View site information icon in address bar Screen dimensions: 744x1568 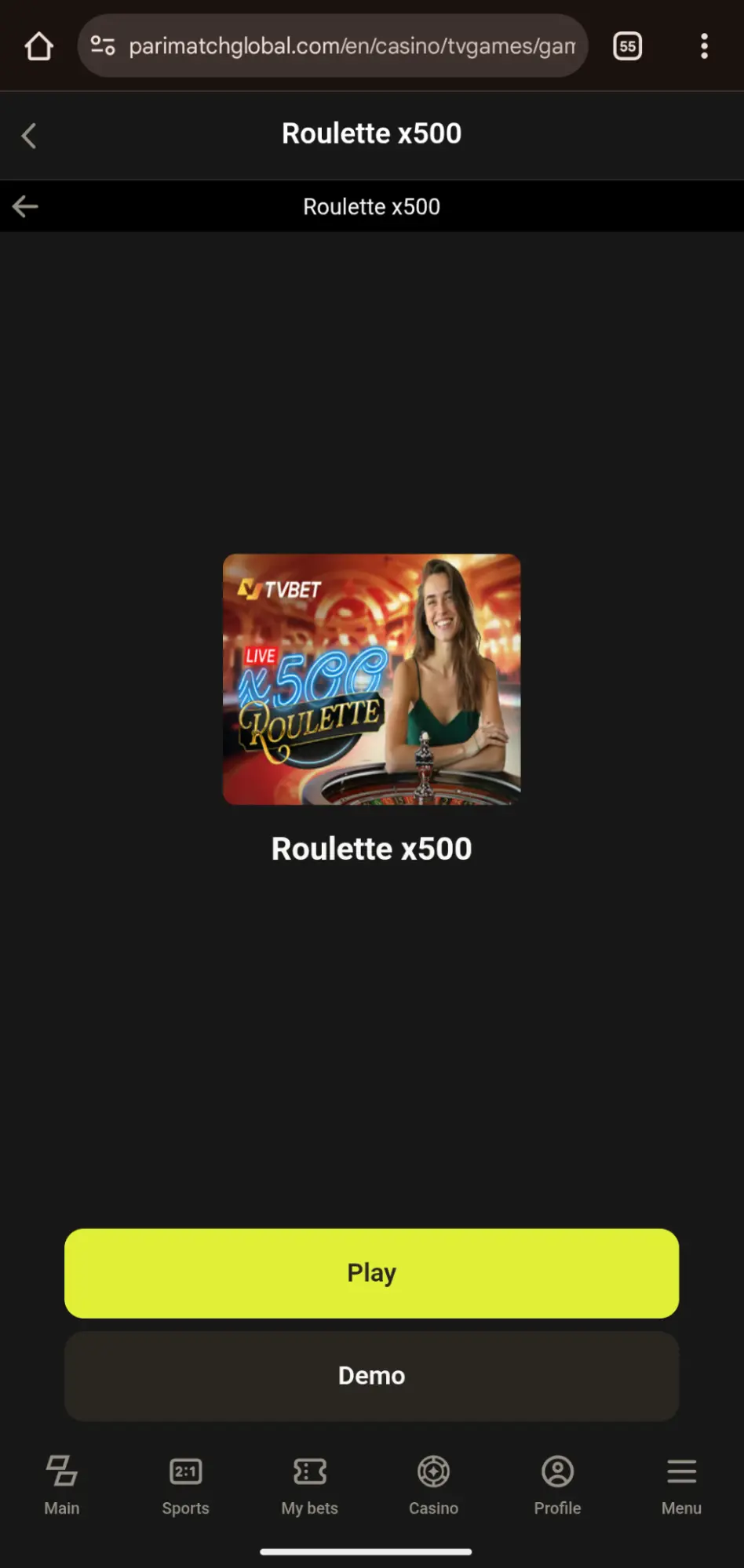[103, 46]
